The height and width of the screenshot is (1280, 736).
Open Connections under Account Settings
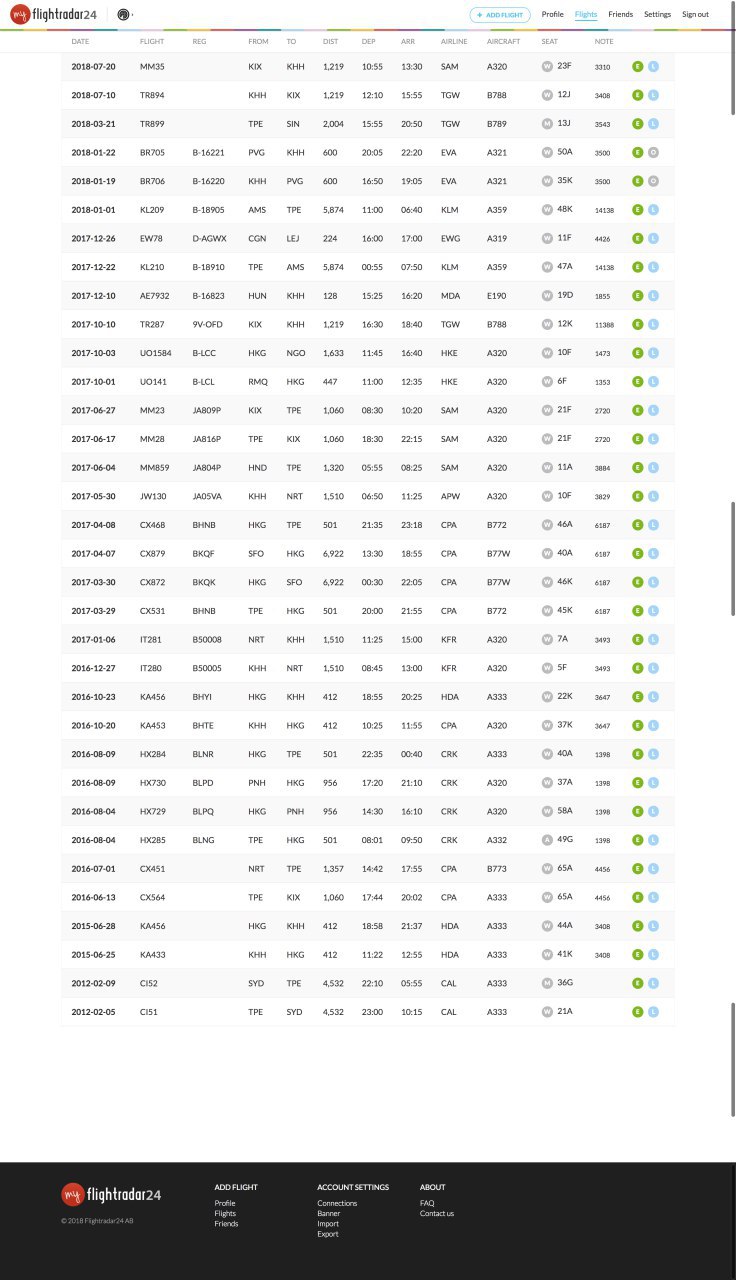337,1203
